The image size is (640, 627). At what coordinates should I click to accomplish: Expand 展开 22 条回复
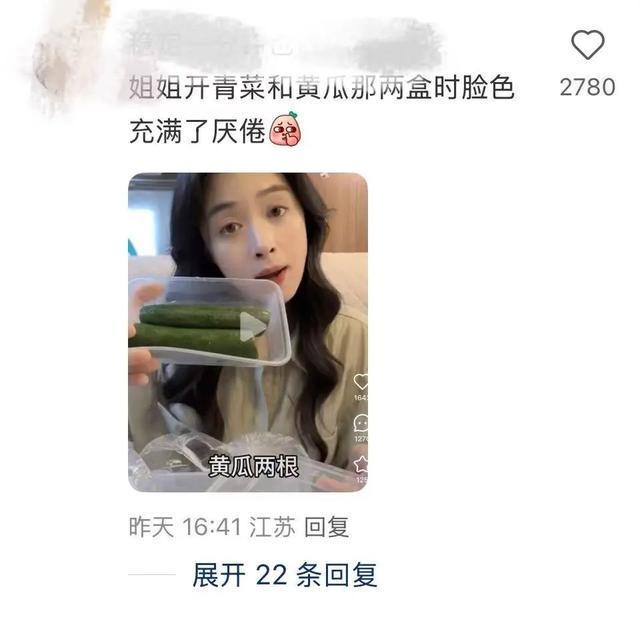(284, 575)
